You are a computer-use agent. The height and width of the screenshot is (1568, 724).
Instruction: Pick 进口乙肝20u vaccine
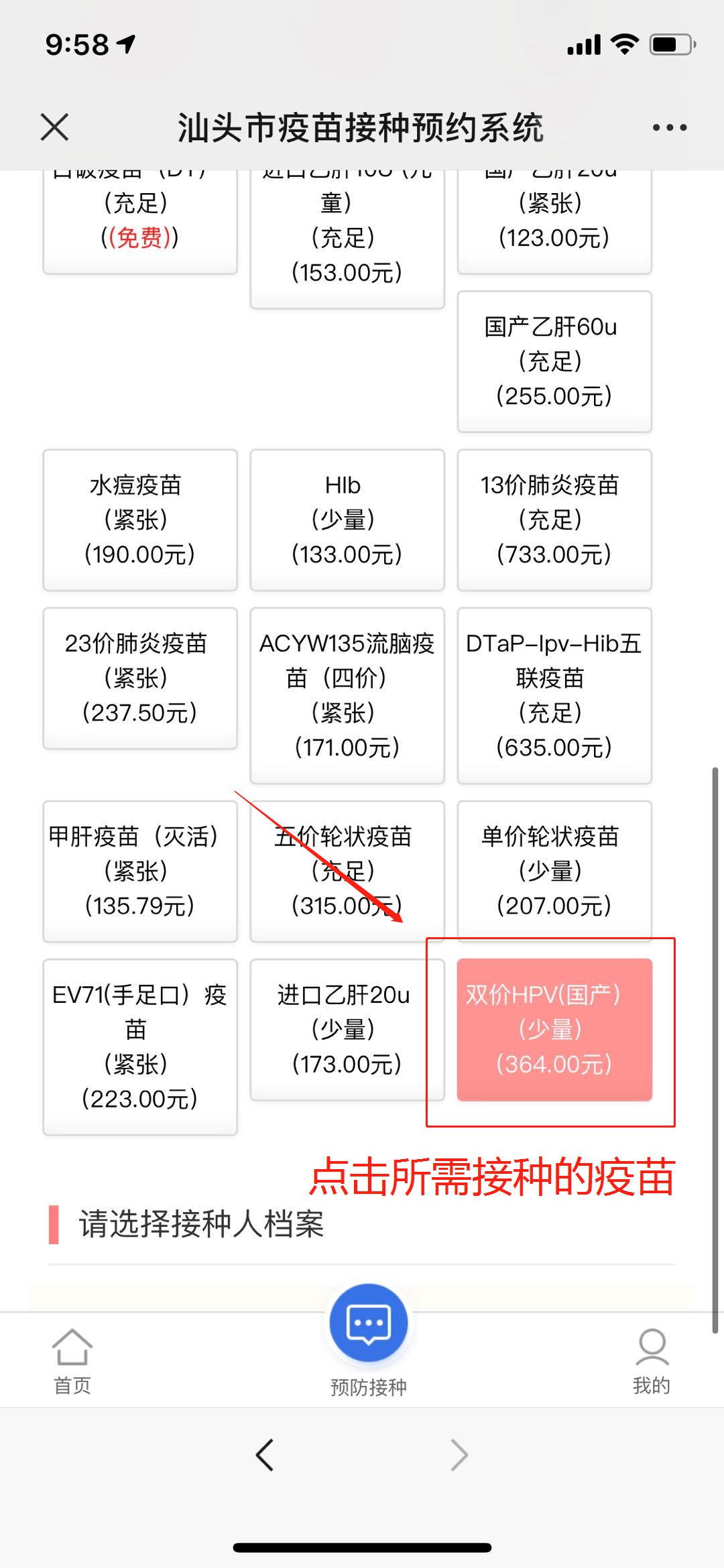pos(347,1029)
